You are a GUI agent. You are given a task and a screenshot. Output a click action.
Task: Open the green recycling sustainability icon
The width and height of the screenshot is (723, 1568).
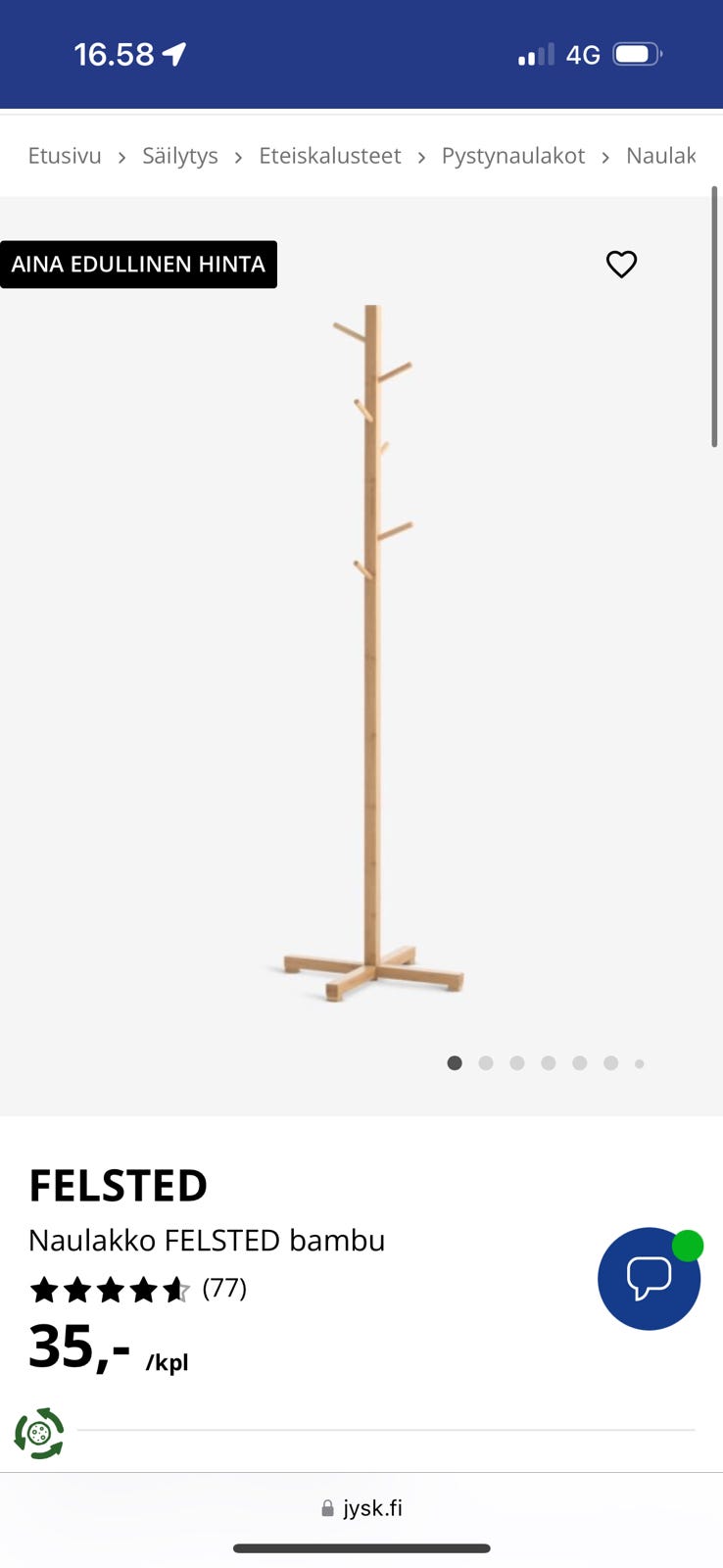coord(39,1434)
